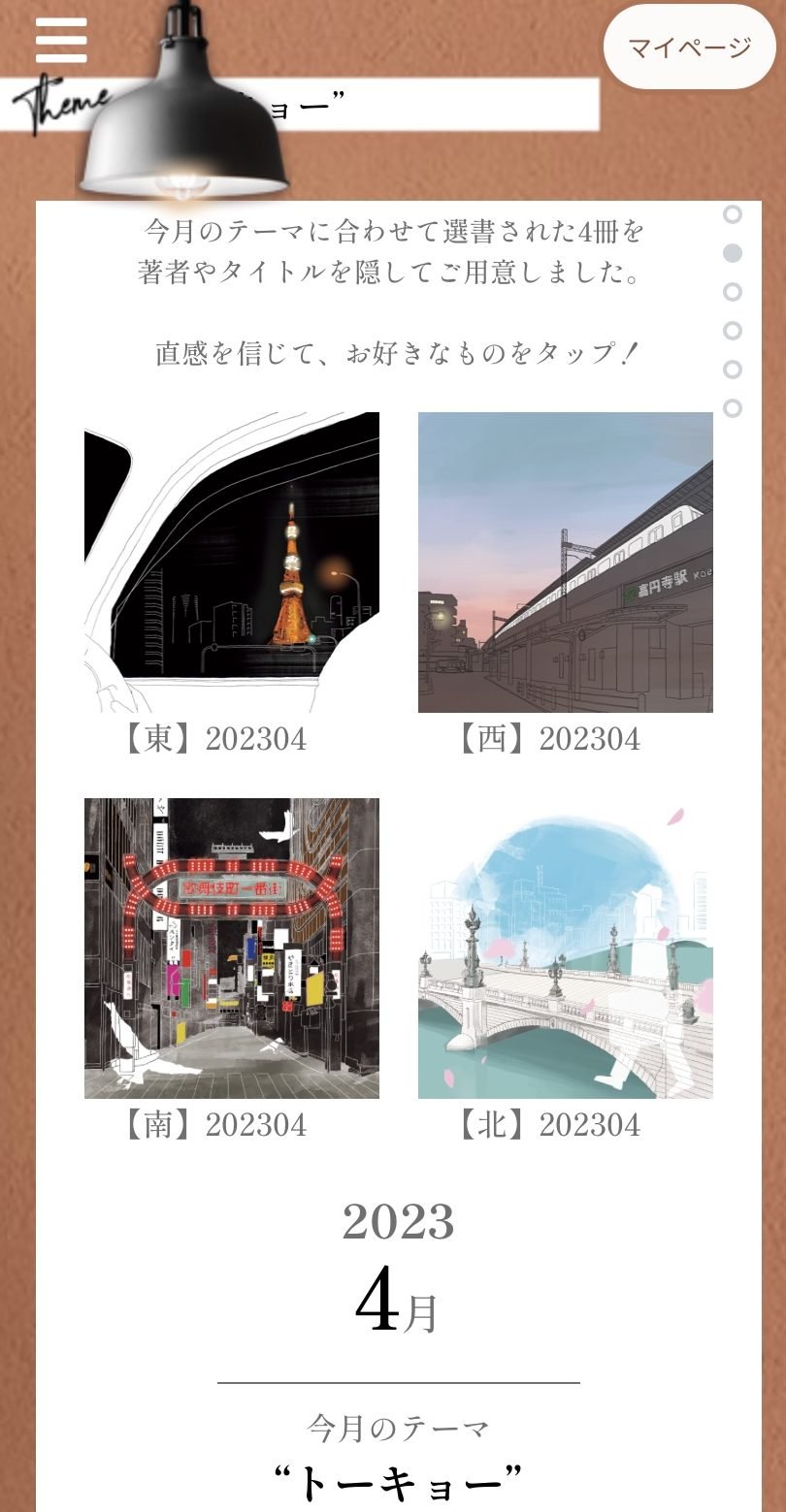Open マイページ
This screenshot has width=786, height=1512.
pyautogui.click(x=689, y=48)
